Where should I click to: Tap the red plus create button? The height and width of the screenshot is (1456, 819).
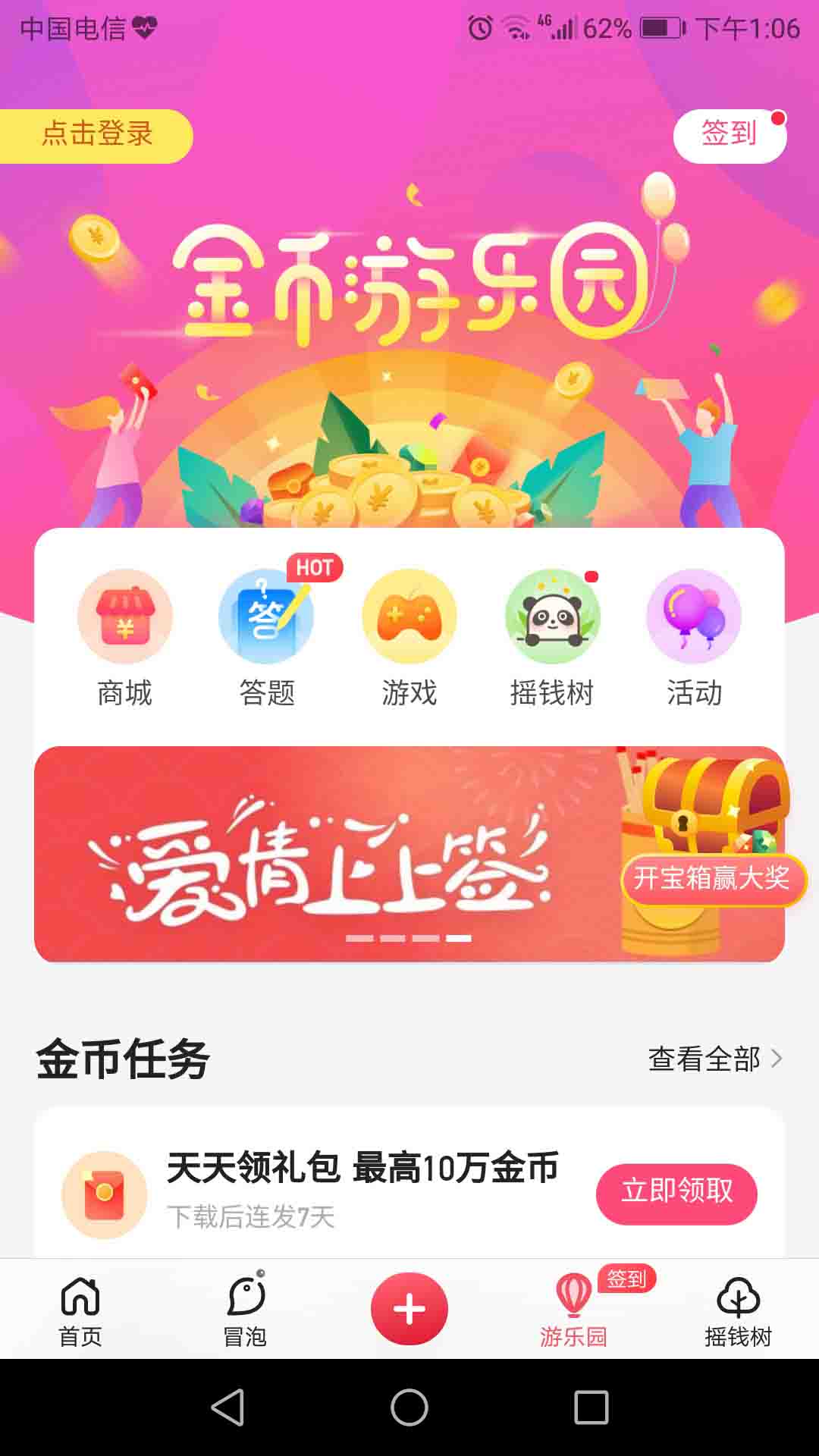click(409, 1309)
